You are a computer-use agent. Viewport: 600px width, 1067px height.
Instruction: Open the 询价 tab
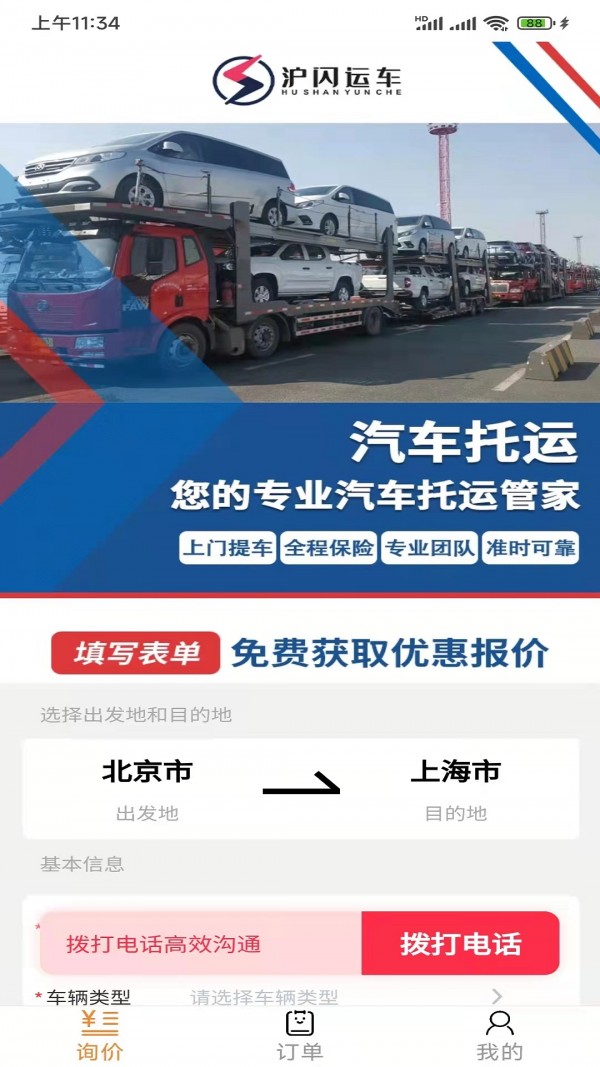[x=100, y=1036]
